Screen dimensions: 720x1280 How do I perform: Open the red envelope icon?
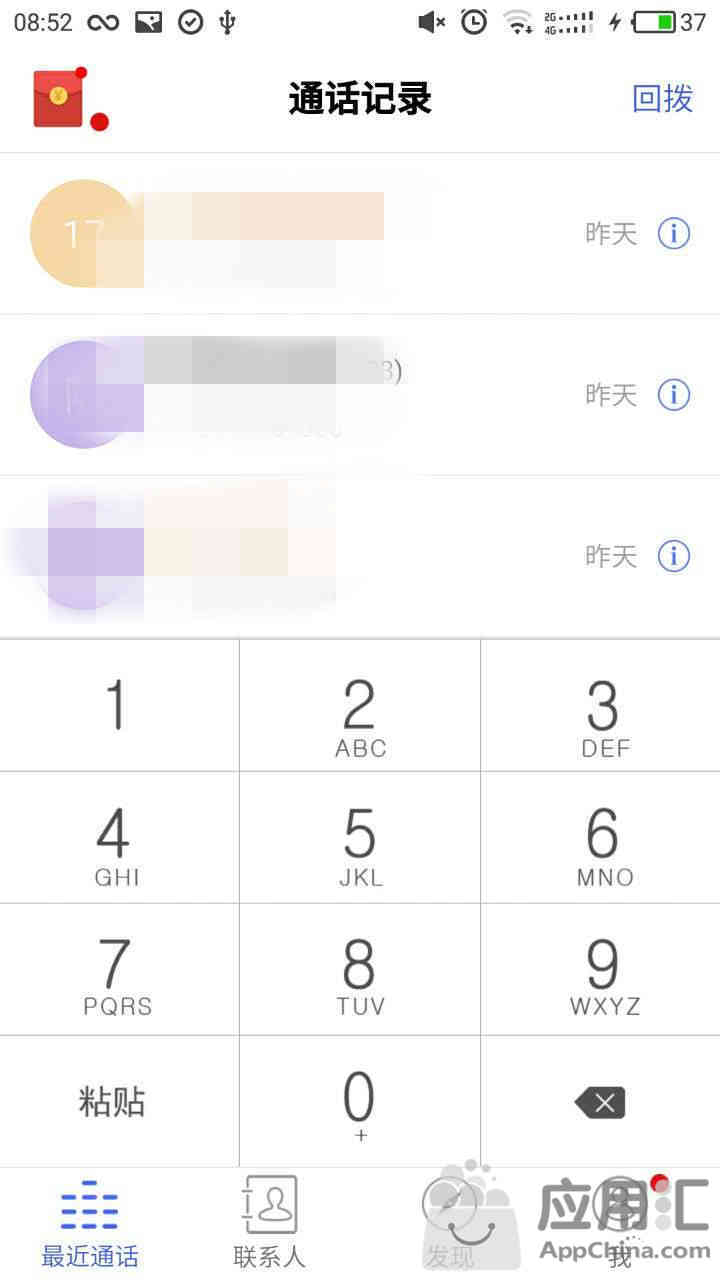[x=59, y=99]
